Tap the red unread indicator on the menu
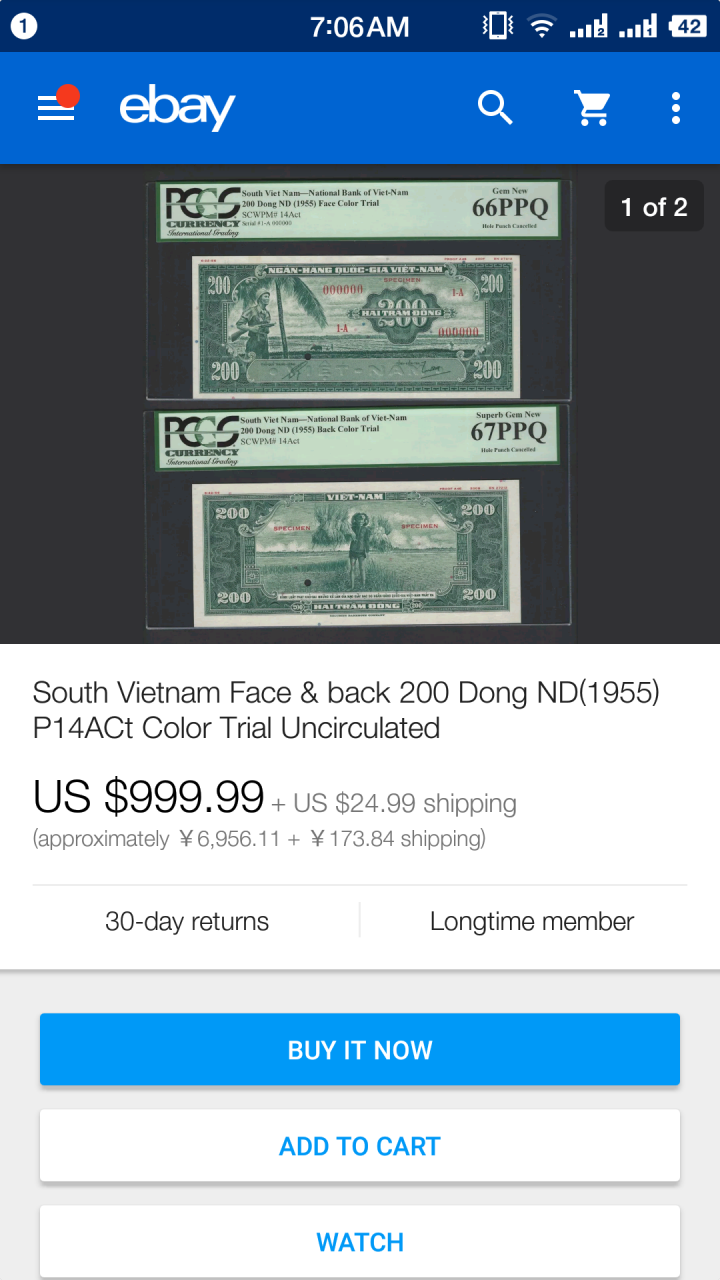720x1280 pixels. tap(68, 93)
